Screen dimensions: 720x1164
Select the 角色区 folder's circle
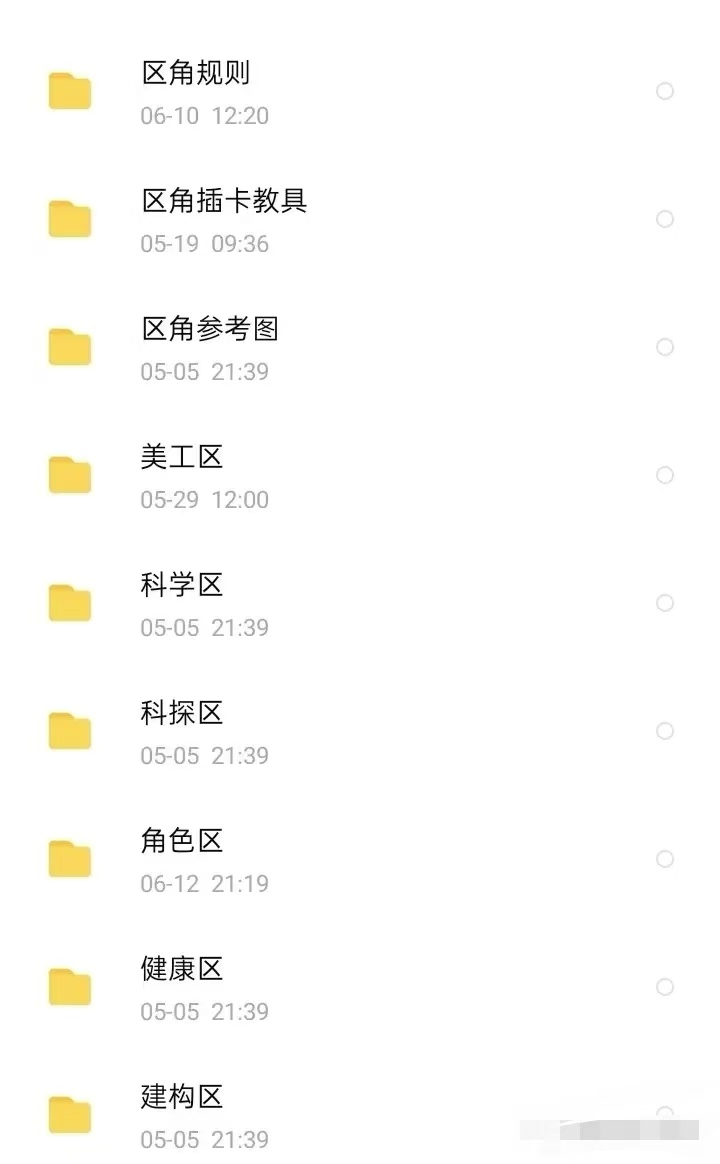tap(665, 859)
